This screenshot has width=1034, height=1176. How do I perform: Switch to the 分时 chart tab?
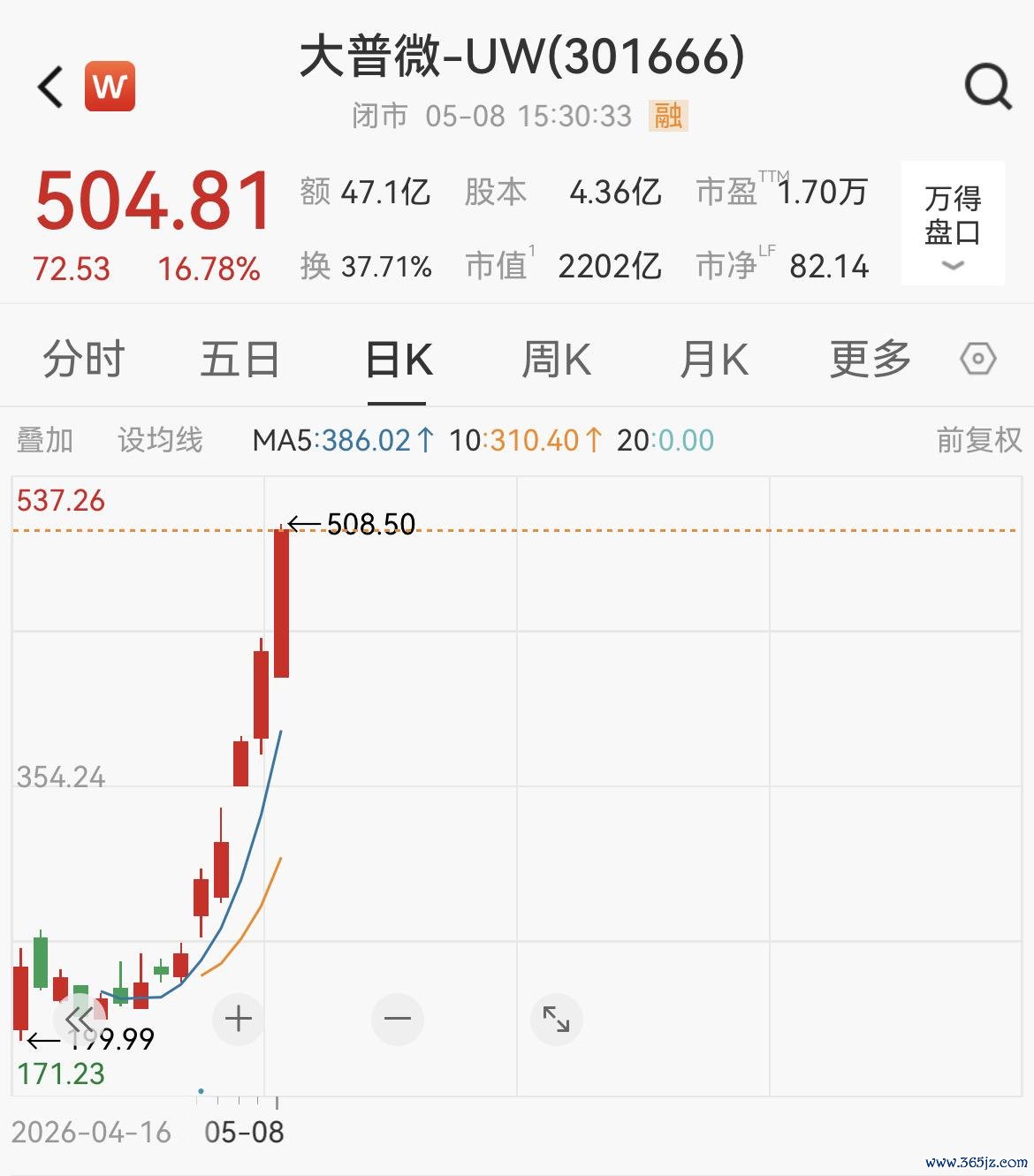point(84,360)
